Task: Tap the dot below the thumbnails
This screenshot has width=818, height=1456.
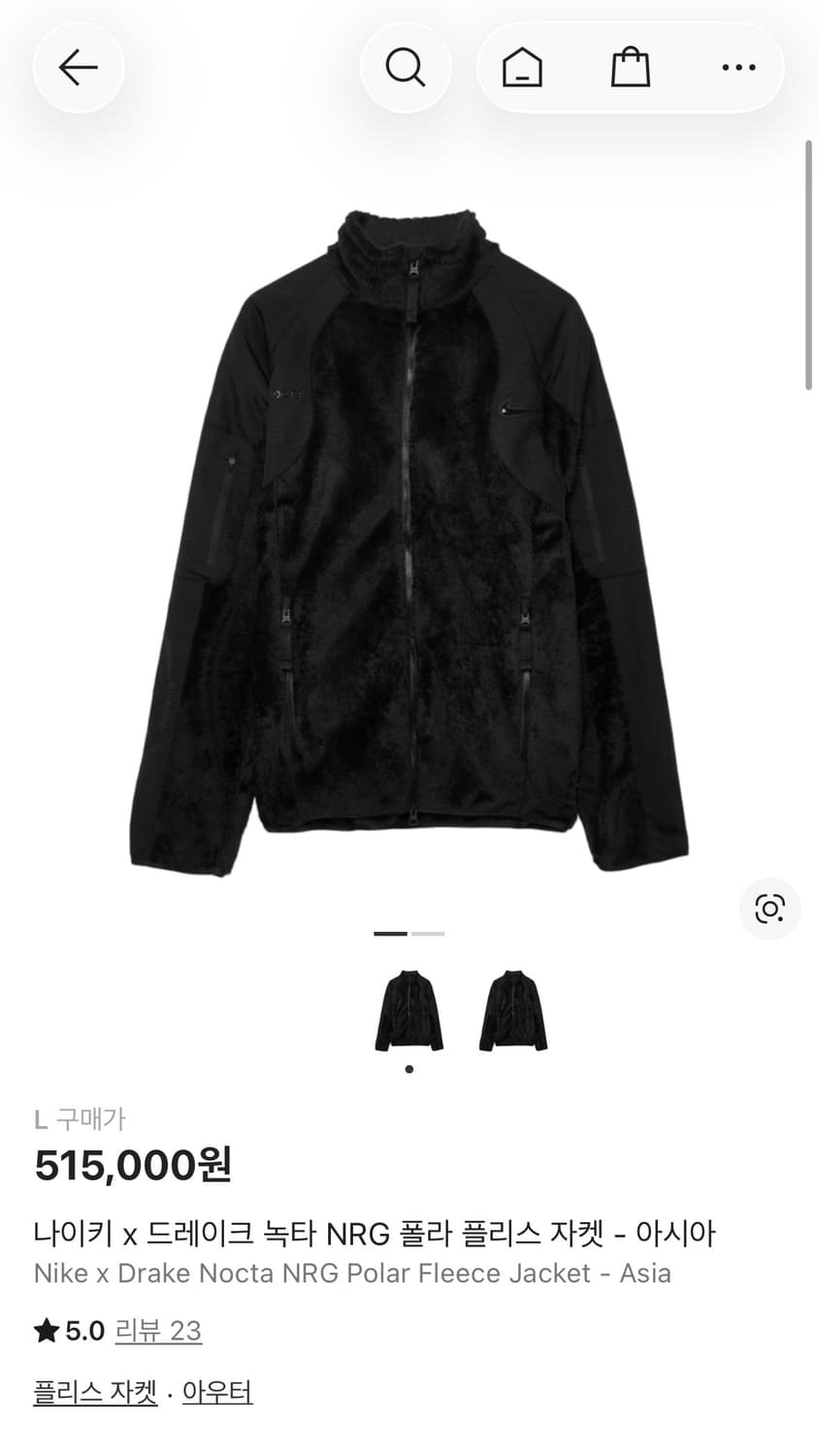Action: tap(409, 1069)
